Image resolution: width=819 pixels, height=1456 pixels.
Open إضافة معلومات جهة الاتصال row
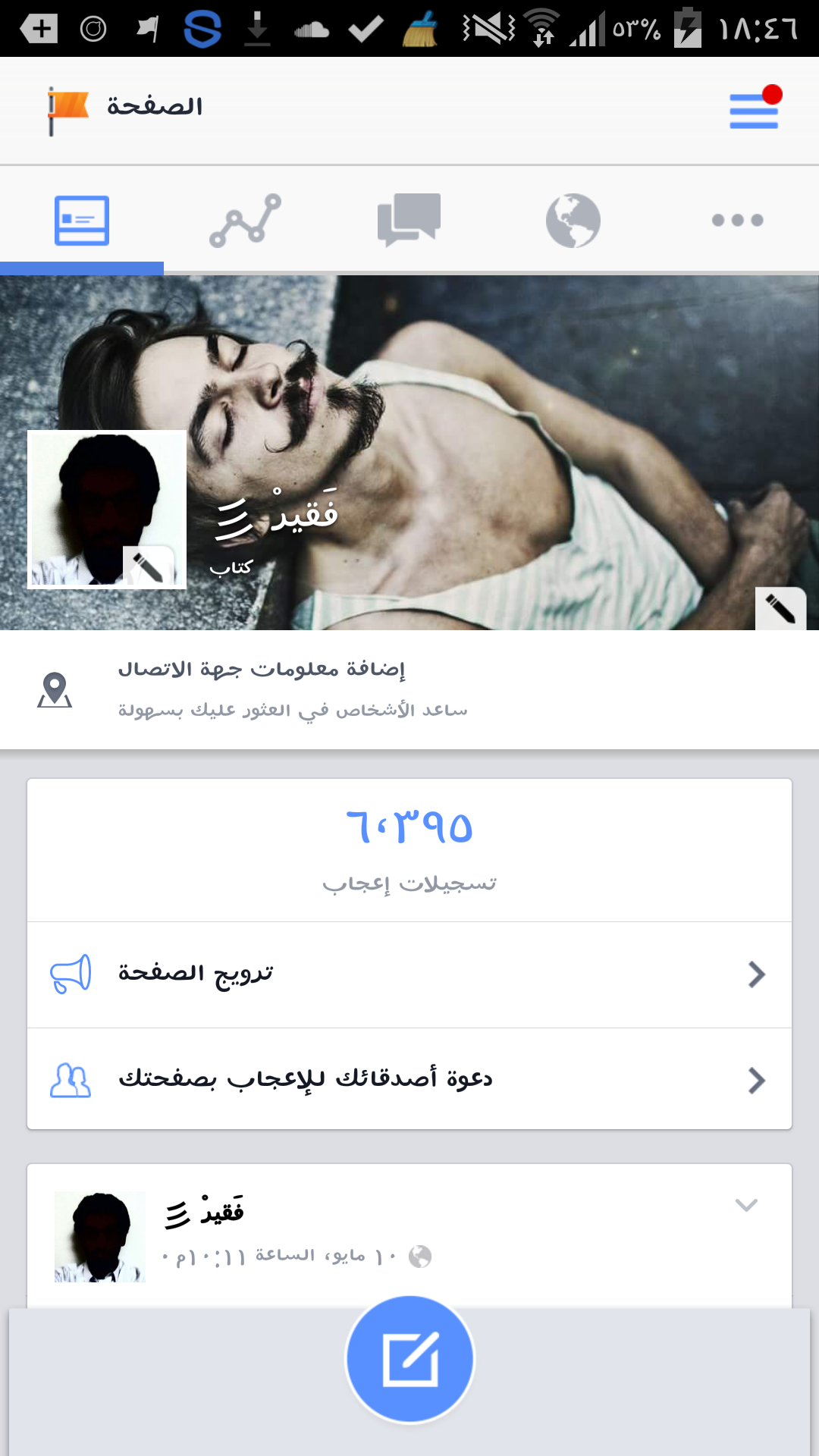(409, 689)
